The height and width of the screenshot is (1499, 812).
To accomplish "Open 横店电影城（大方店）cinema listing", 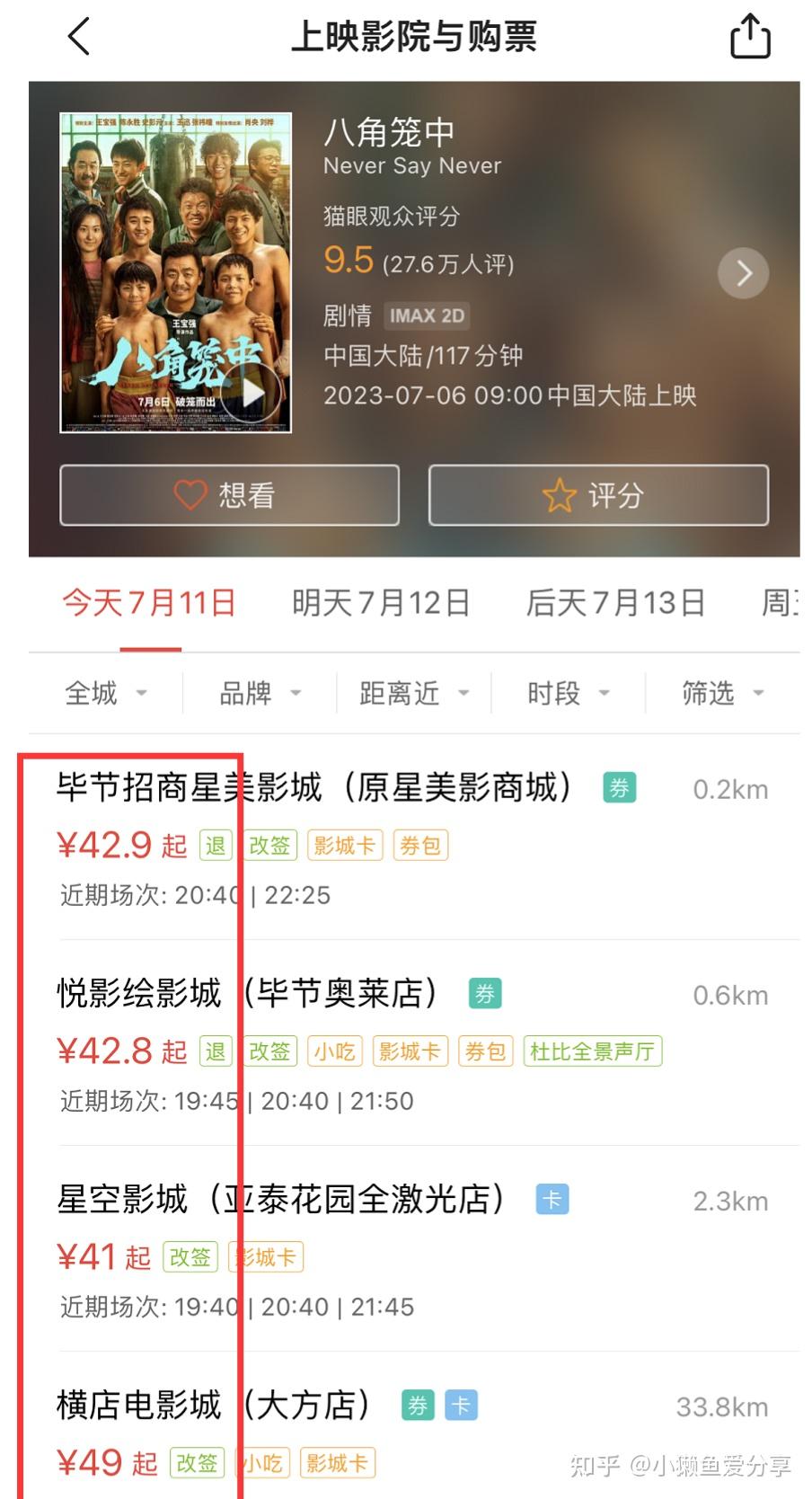I will (x=214, y=1406).
